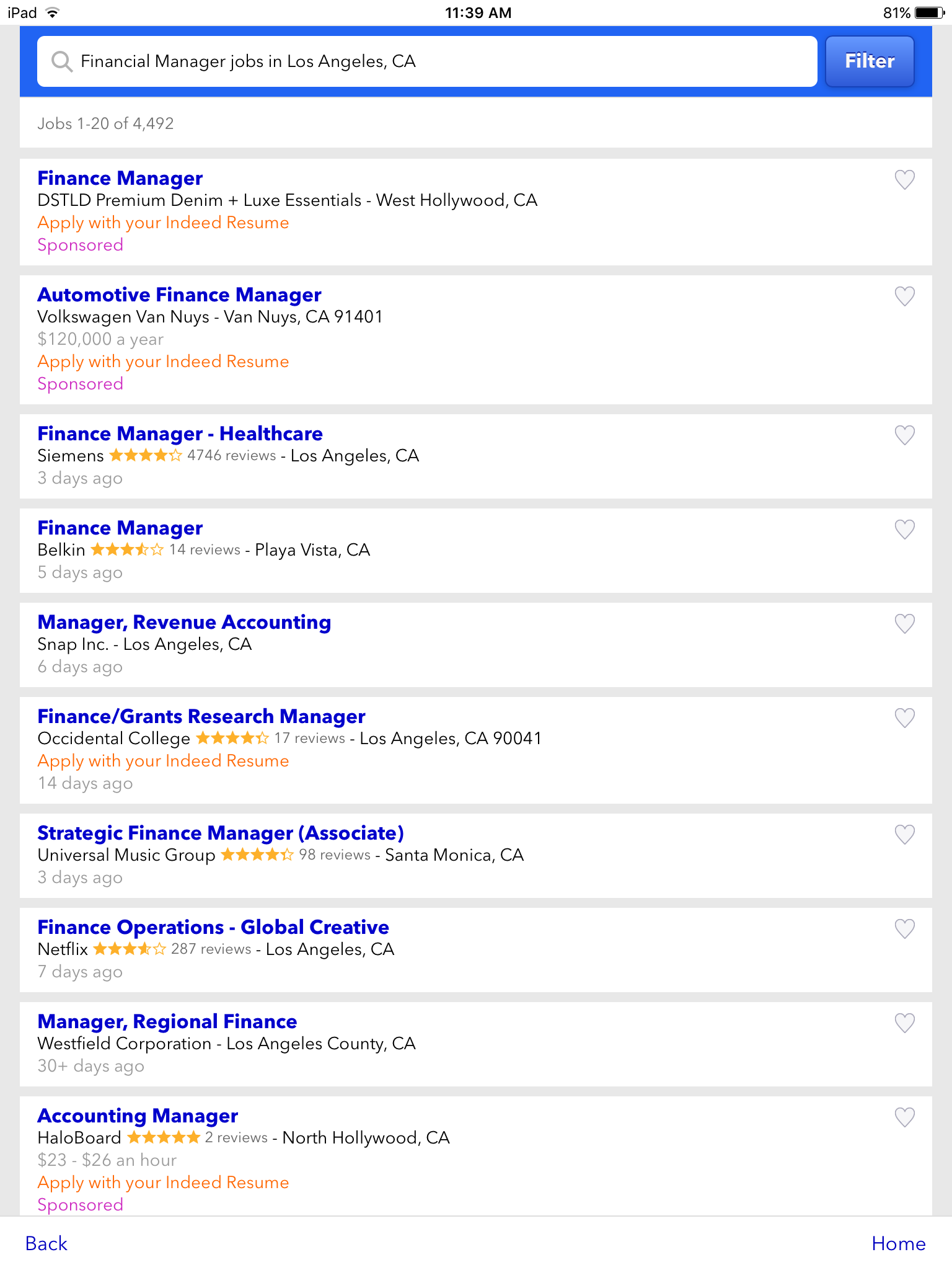Open Strategic Finance Manager (Associate) job
Viewport: 952px width, 1270px height.
click(221, 833)
